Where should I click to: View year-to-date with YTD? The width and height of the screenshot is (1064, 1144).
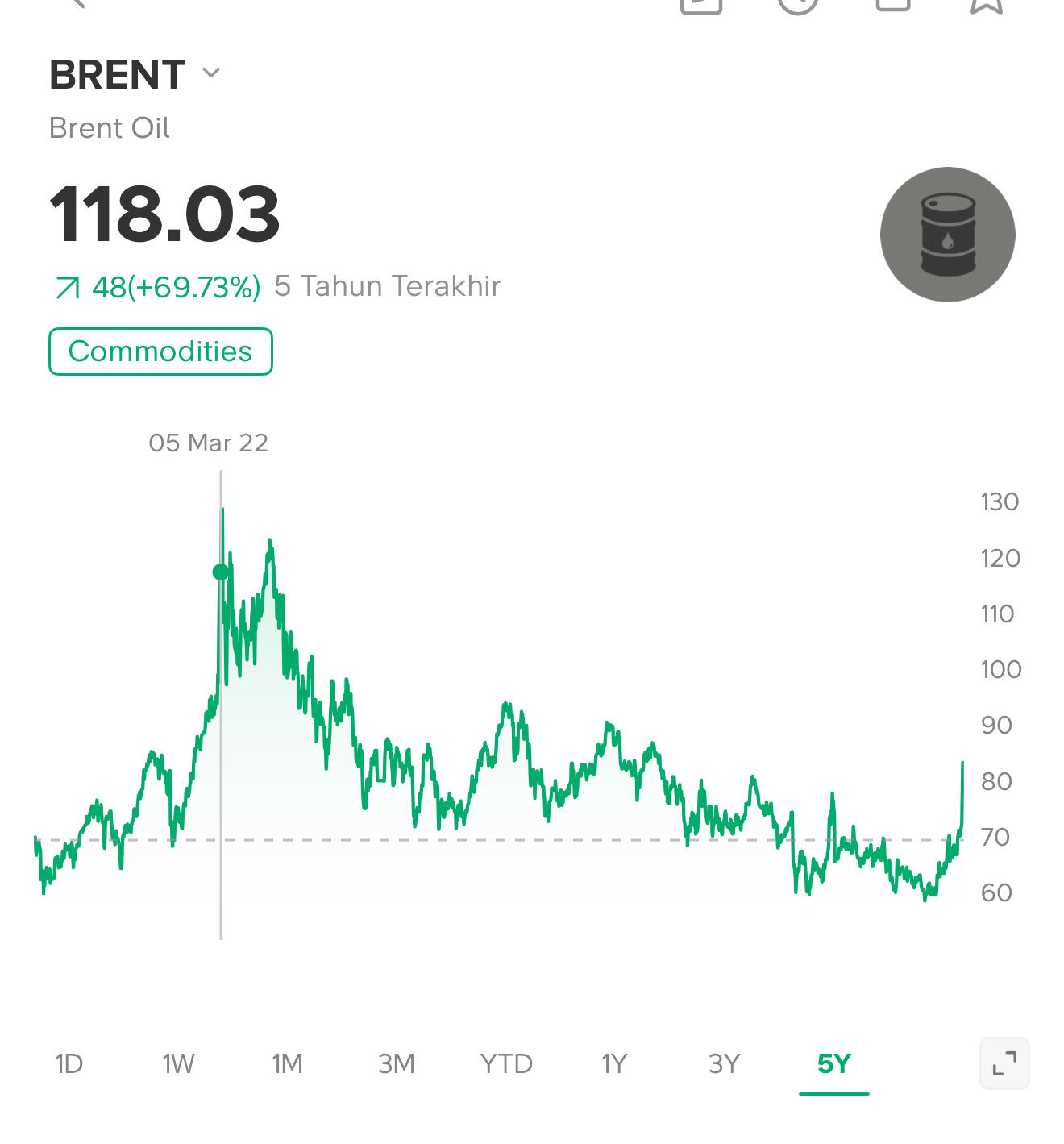click(506, 1063)
